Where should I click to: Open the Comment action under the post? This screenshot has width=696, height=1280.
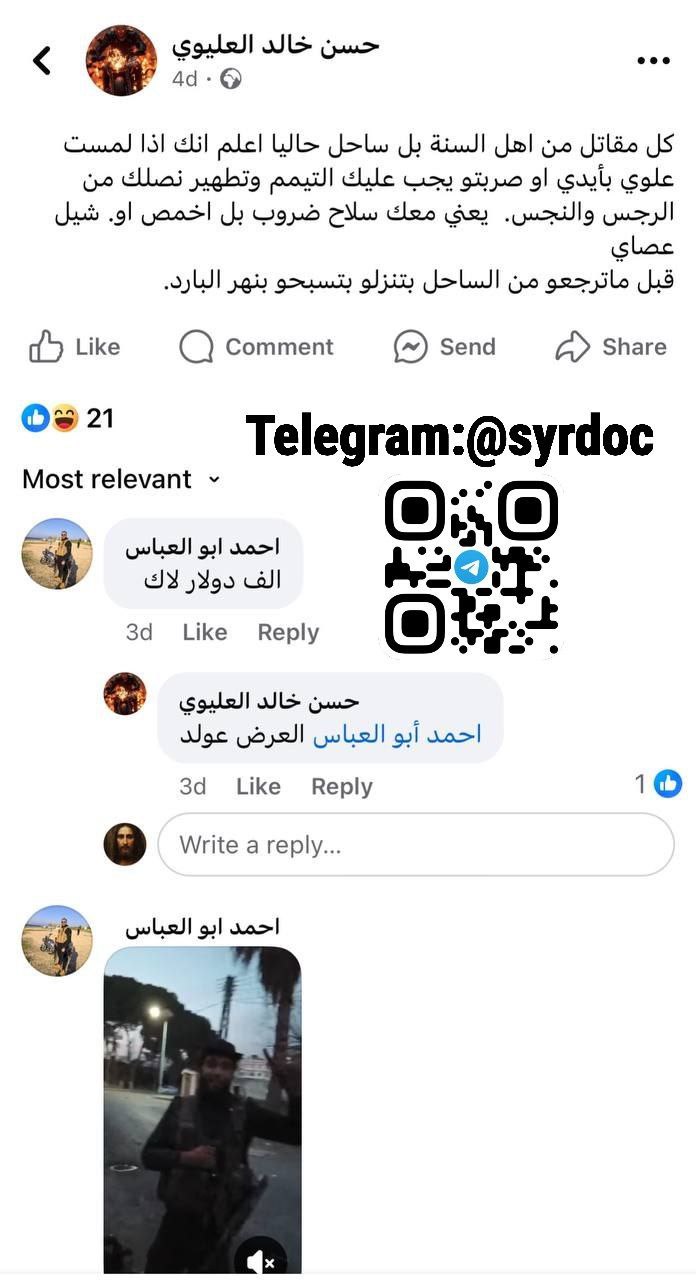point(256,347)
